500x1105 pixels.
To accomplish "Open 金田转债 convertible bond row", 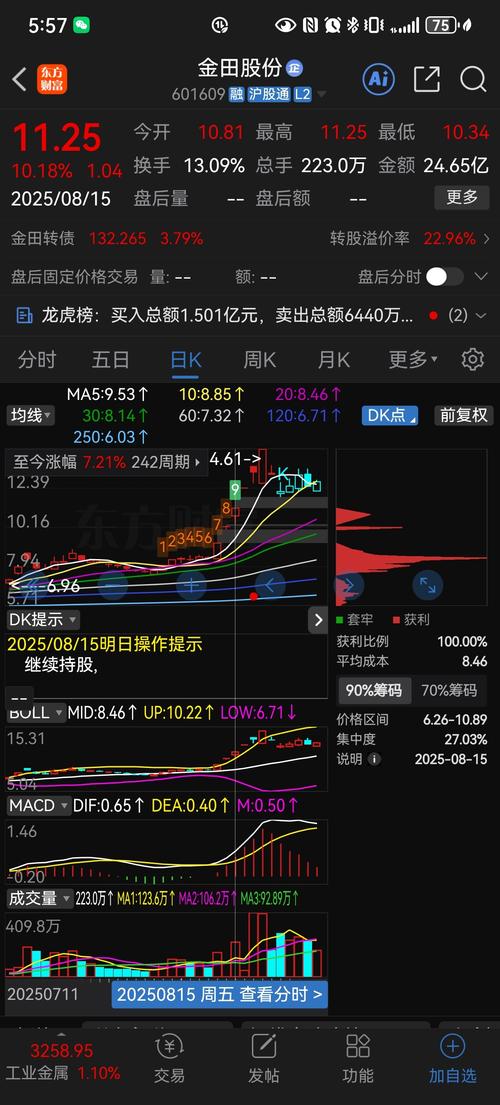I will point(250,239).
